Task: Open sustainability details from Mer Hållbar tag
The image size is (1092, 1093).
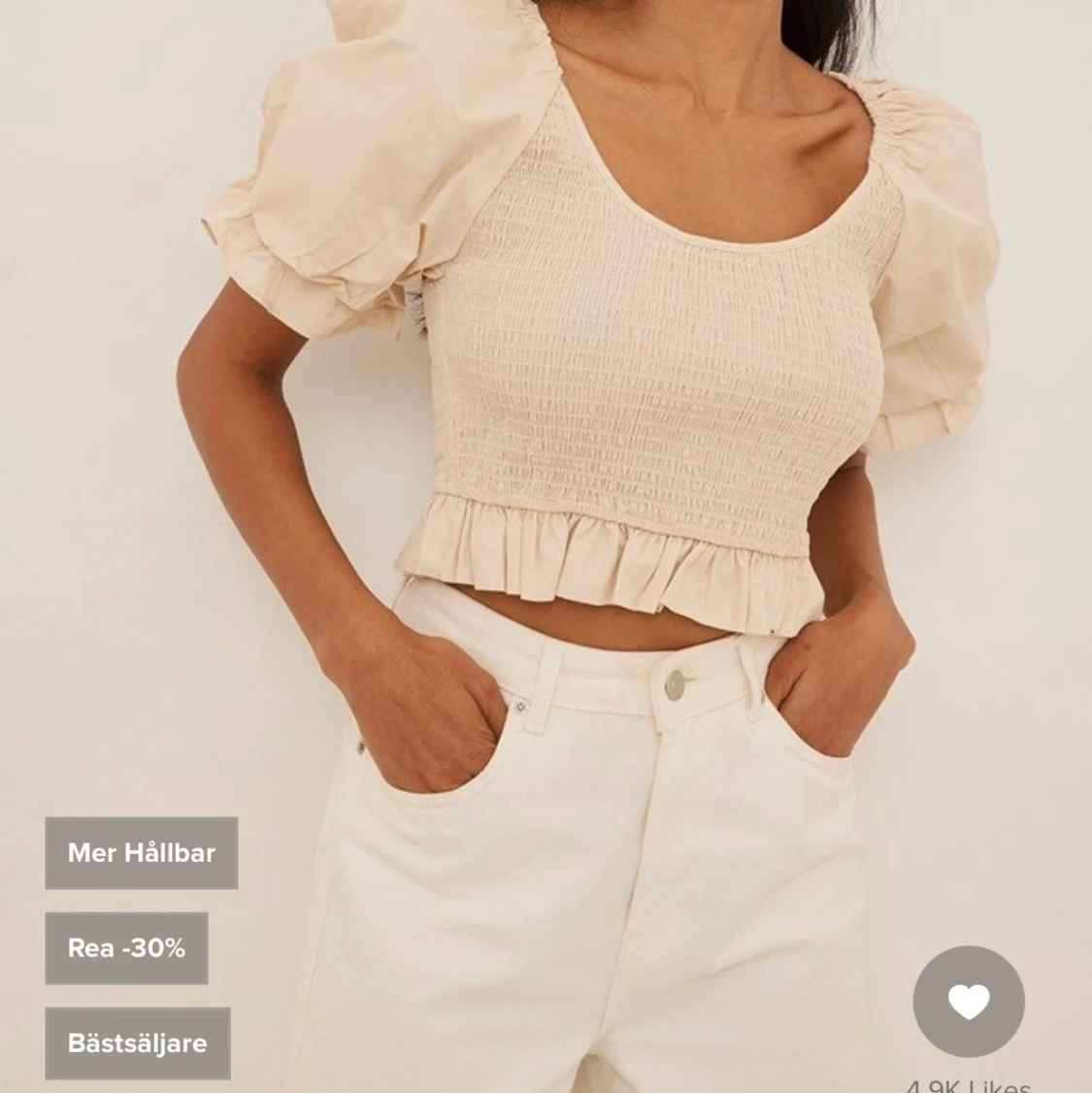Action: click(x=140, y=853)
